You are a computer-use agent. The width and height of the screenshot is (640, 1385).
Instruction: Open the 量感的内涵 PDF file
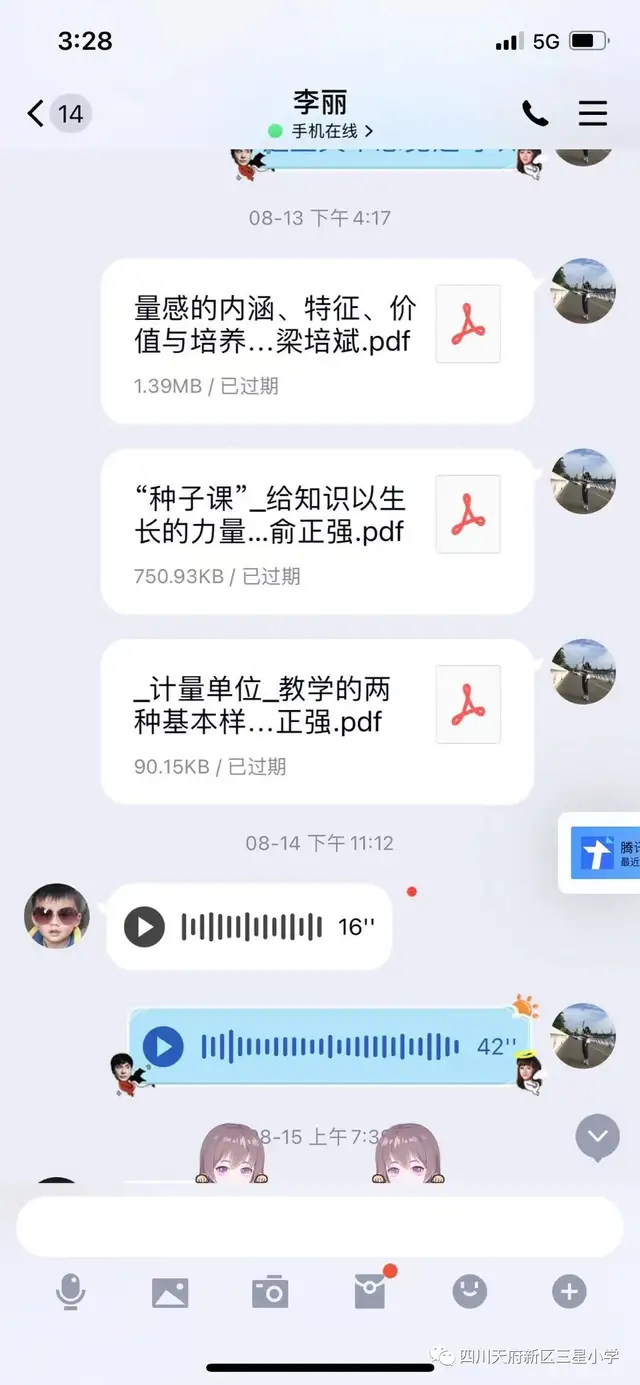click(x=317, y=340)
